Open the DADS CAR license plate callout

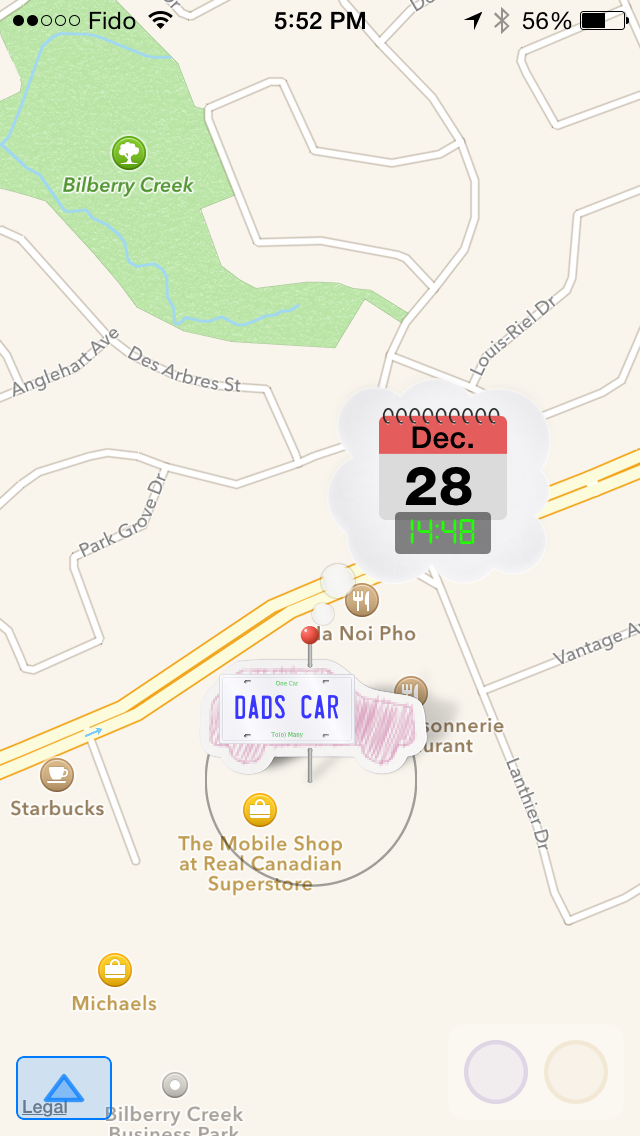coord(287,708)
